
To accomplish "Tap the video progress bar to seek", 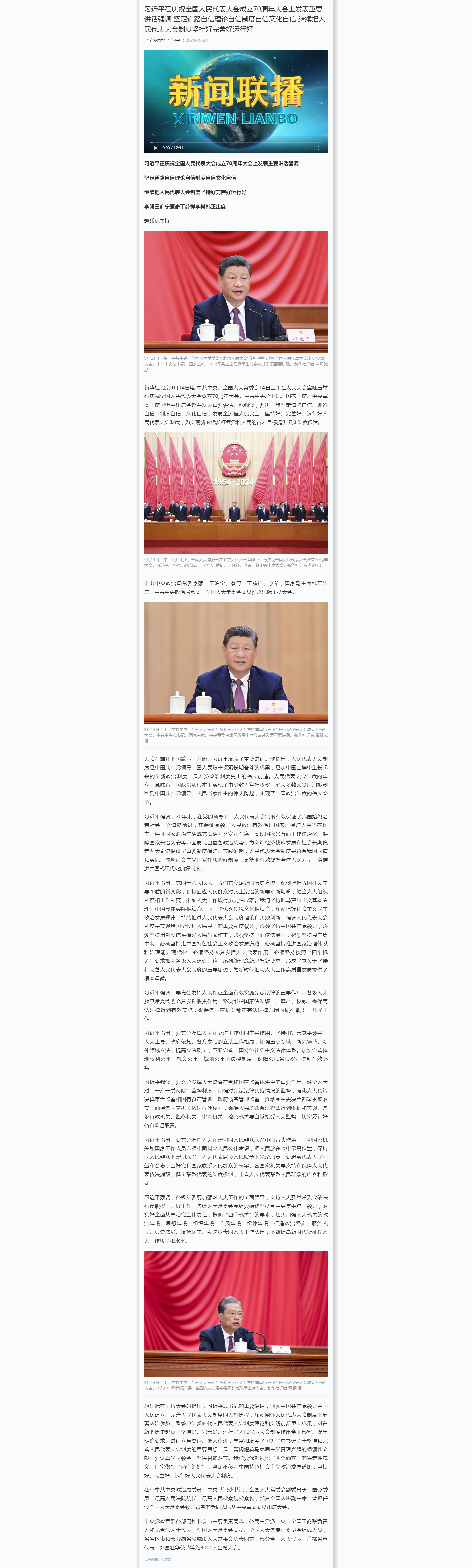I will [236, 142].
